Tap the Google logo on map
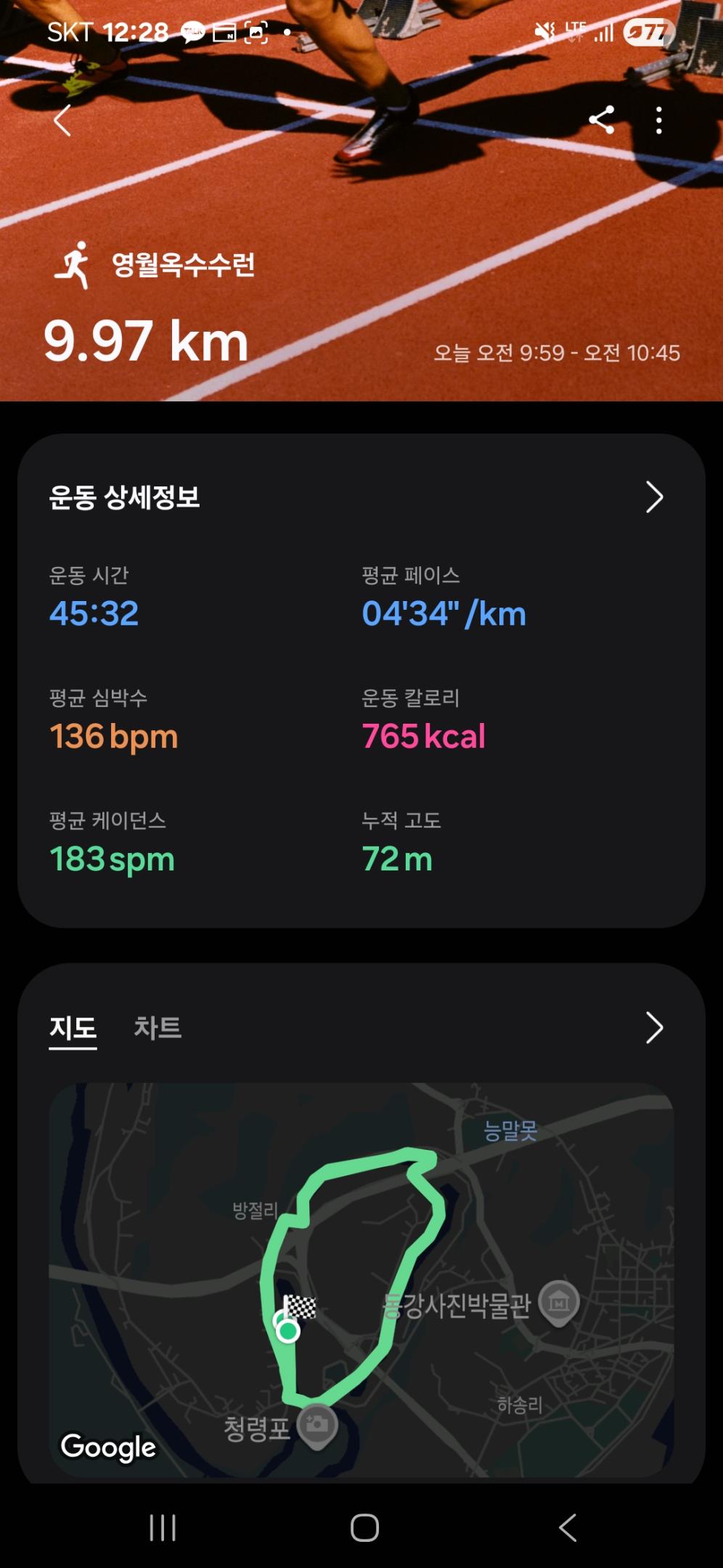The width and height of the screenshot is (723, 1568). (x=107, y=1447)
